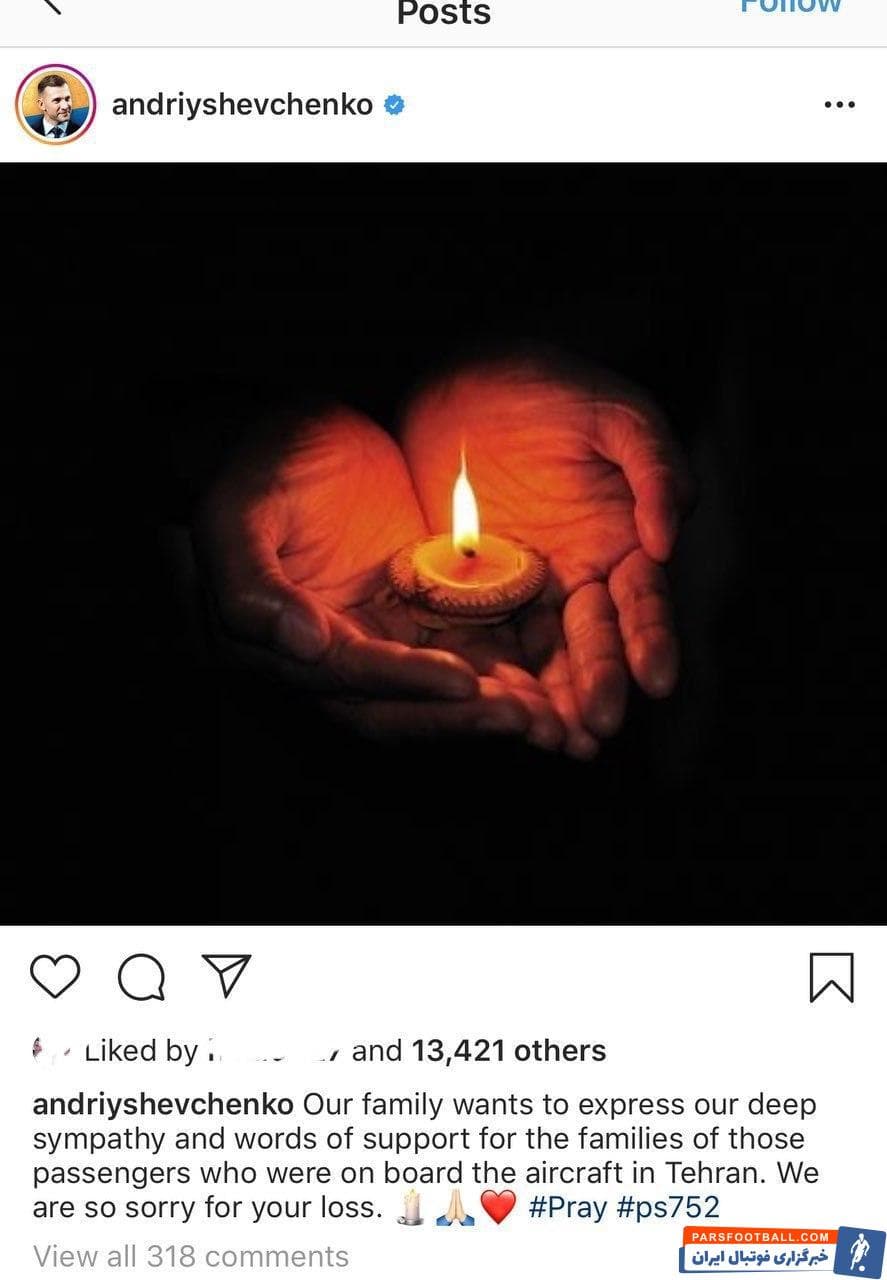
Task: Open andriyshevchenko username in post header
Action: pos(243,104)
